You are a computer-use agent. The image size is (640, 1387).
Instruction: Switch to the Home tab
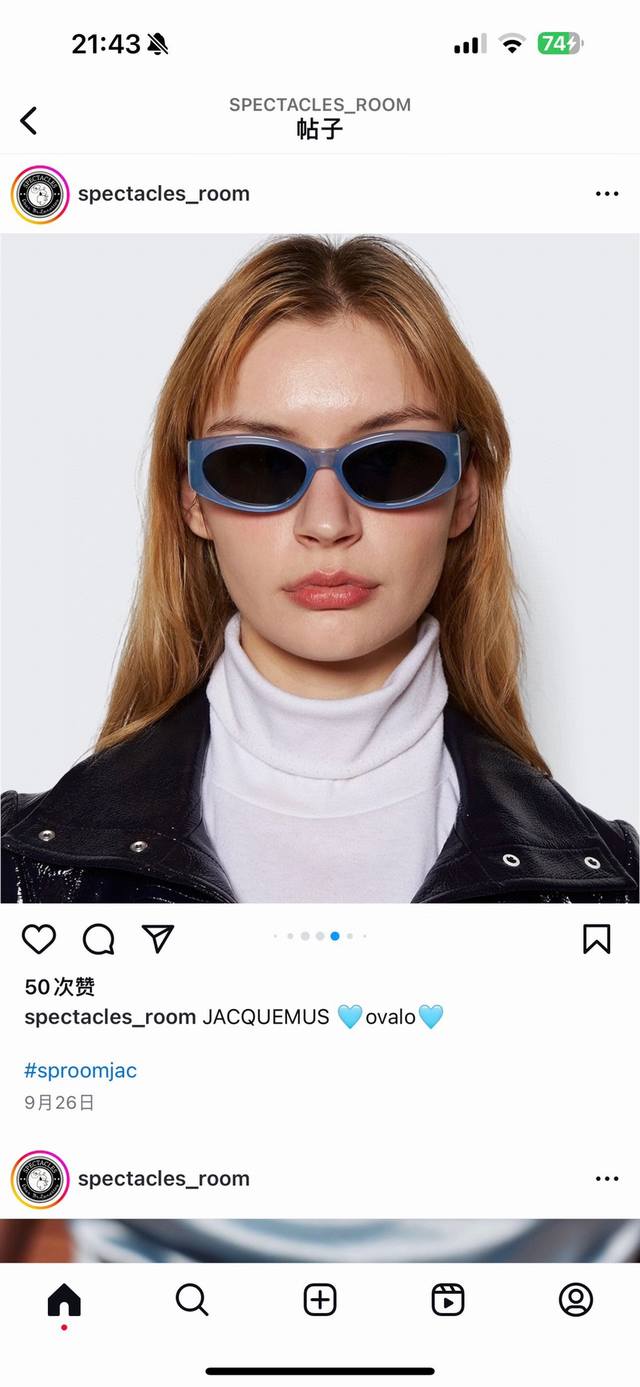point(64,1300)
